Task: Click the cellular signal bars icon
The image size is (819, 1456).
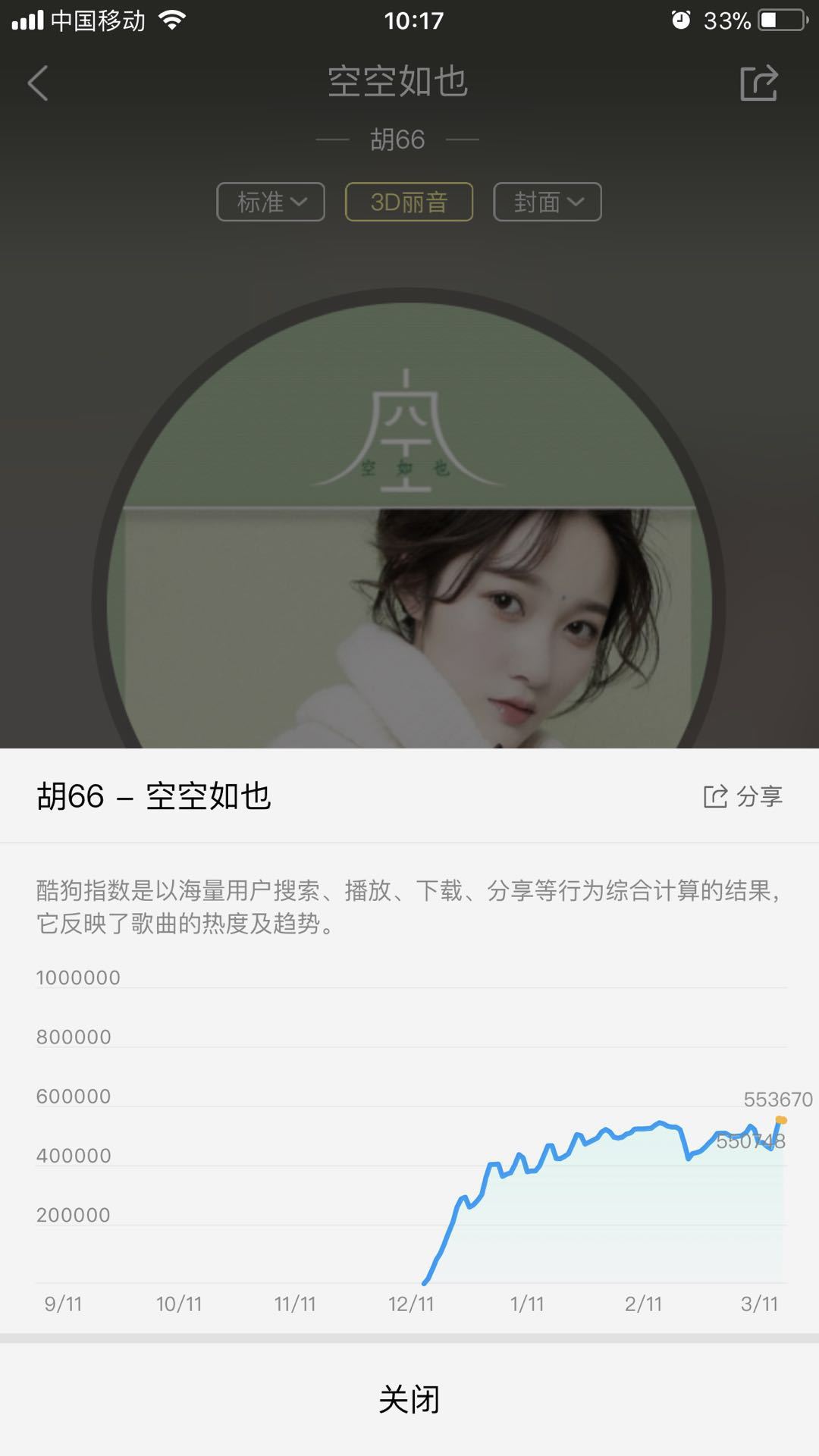Action: click(x=30, y=20)
